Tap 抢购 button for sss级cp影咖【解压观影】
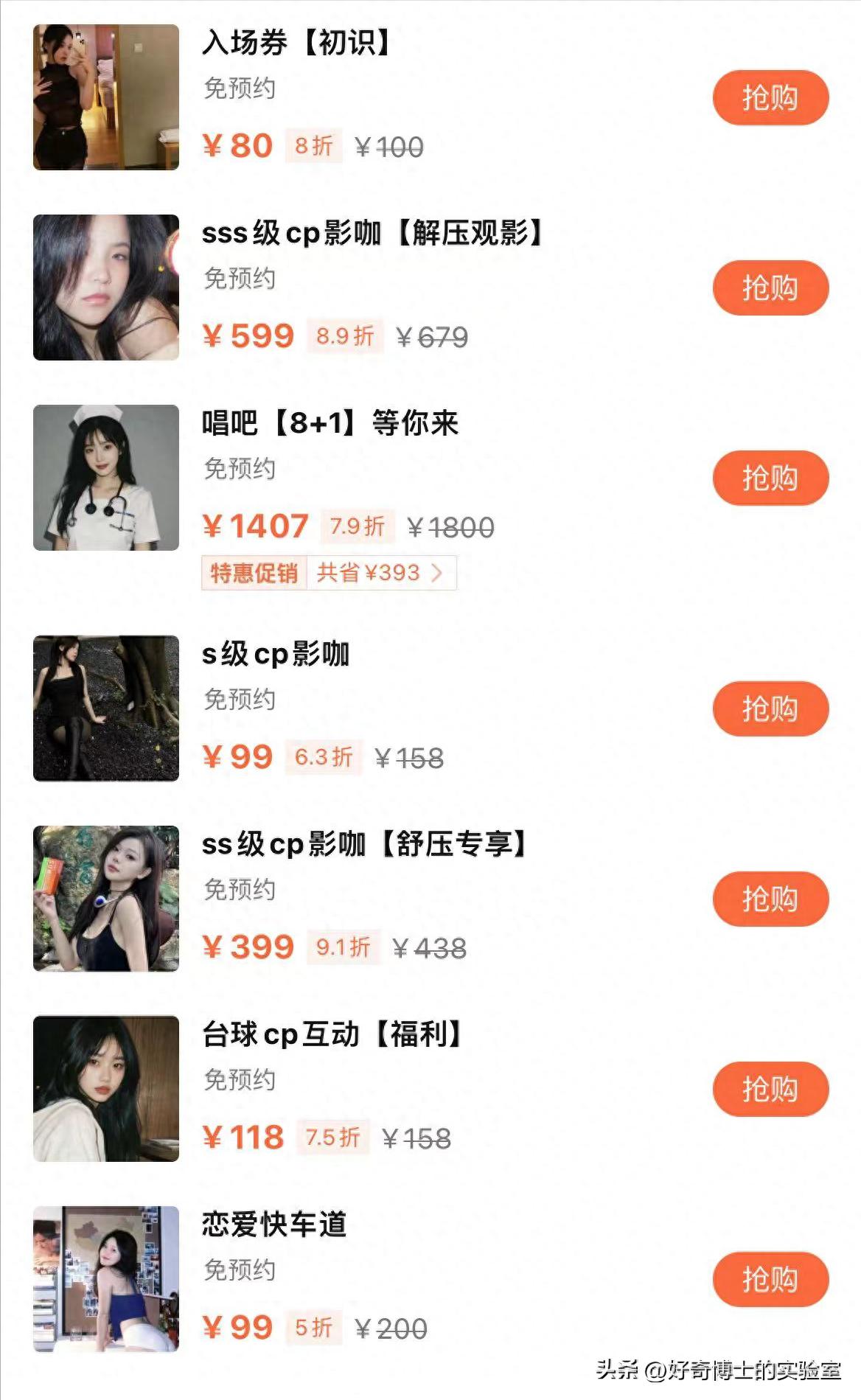 click(771, 289)
